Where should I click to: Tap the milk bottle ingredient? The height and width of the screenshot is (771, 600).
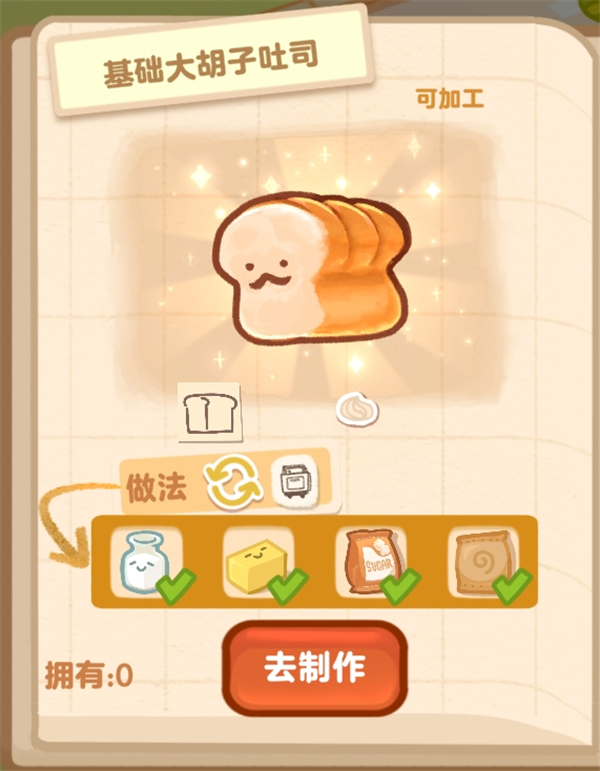pyautogui.click(x=143, y=562)
